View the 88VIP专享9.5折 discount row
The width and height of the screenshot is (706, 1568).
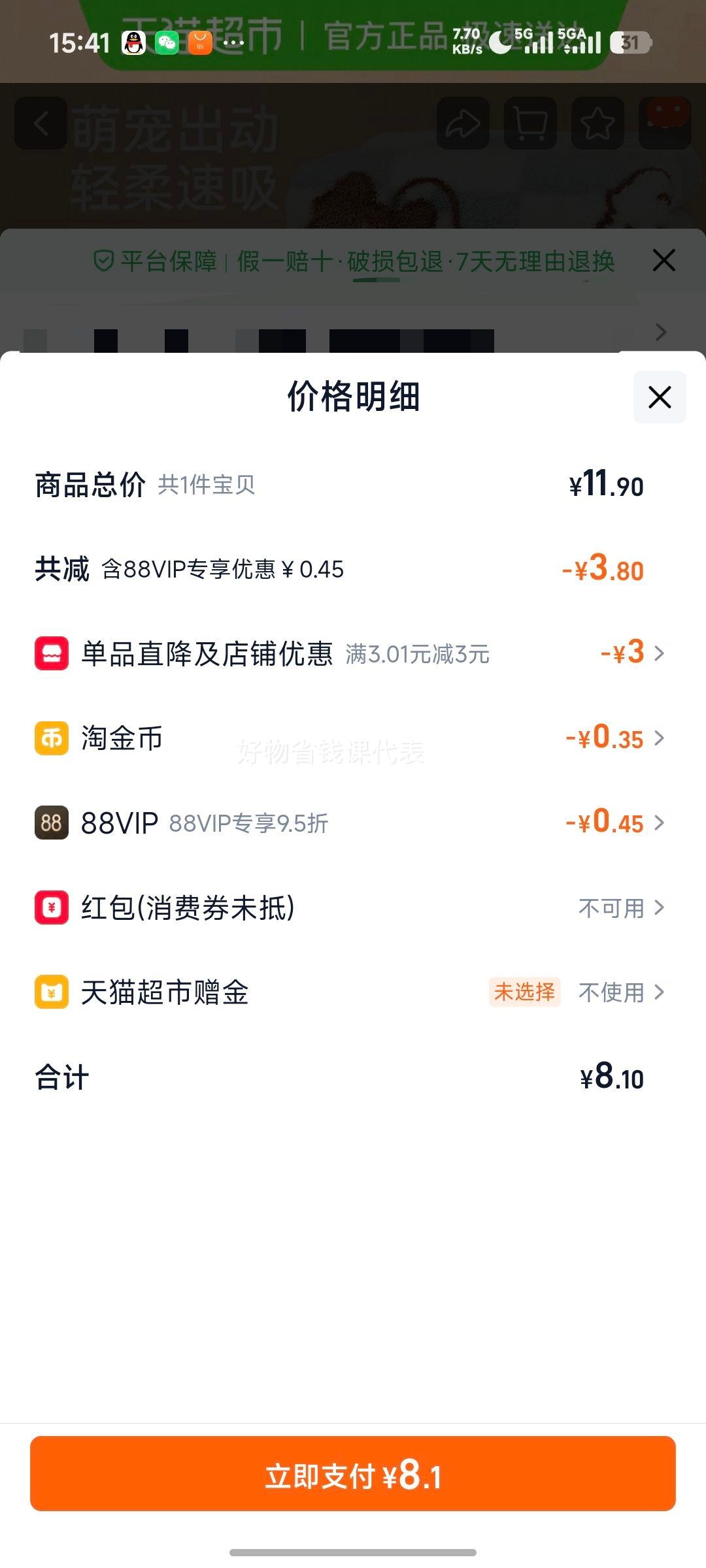[353, 823]
